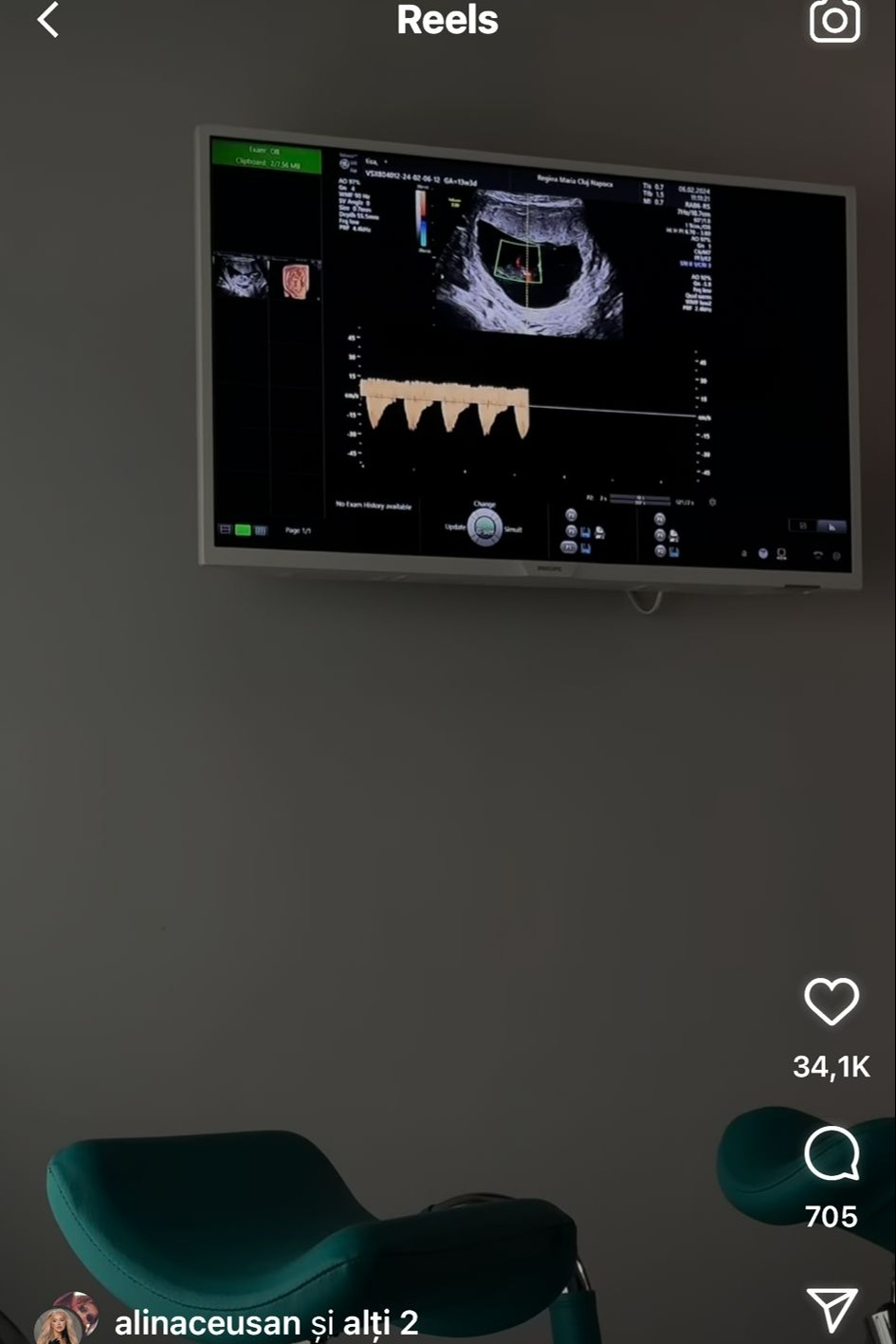
Task: Open the comments on this reel
Action: 832,1153
